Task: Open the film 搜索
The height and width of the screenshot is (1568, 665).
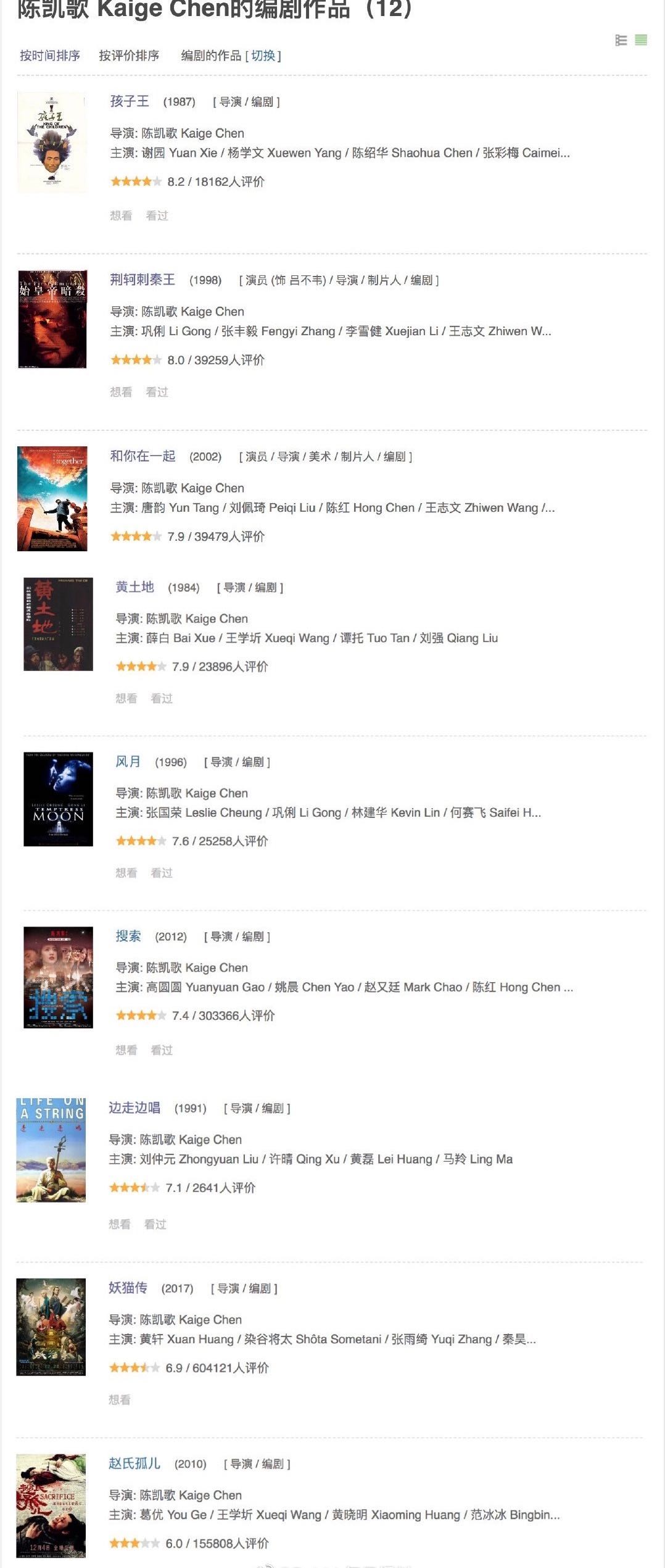Action: 128,936
